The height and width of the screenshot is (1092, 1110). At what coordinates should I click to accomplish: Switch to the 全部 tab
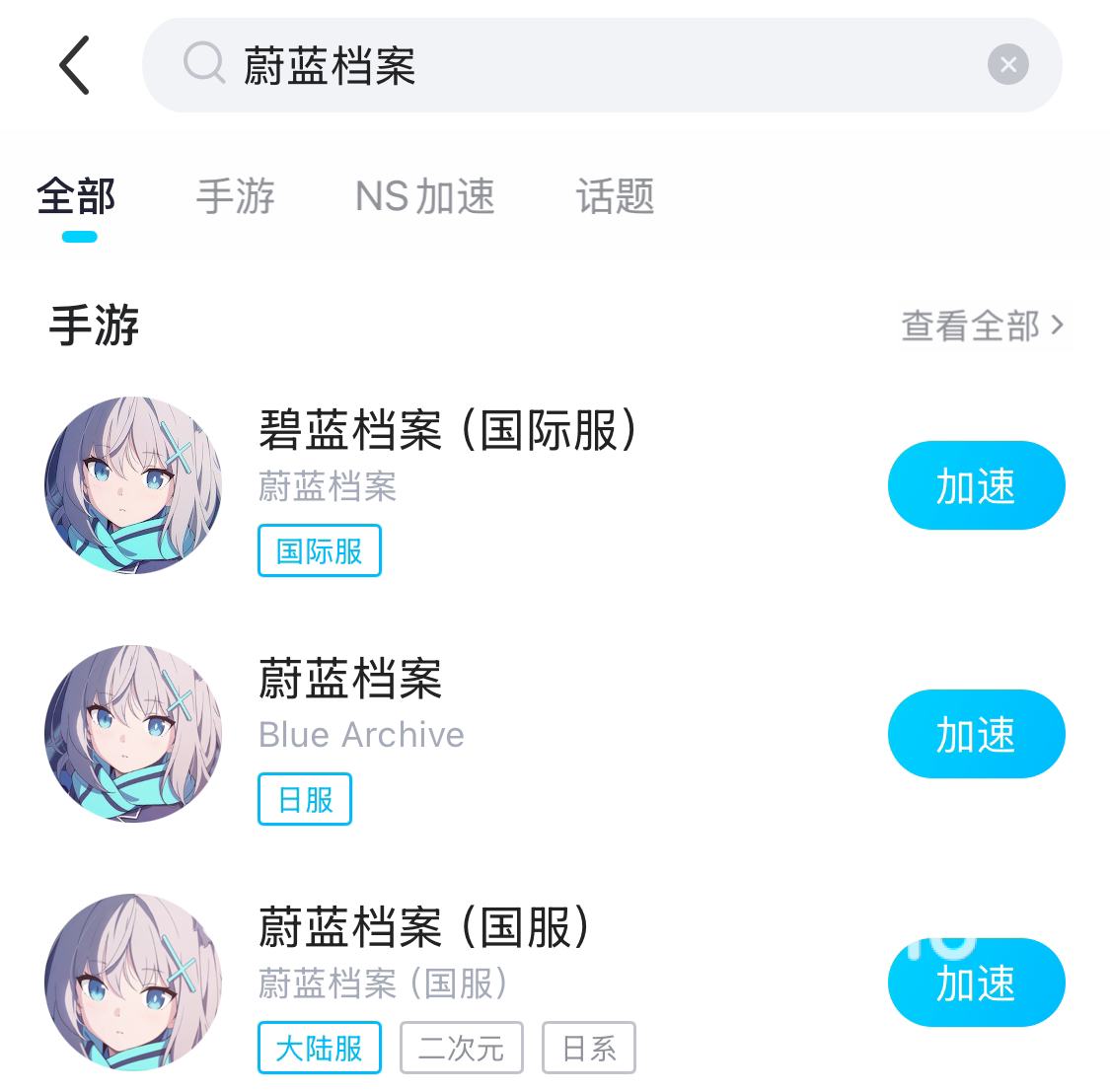(77, 196)
